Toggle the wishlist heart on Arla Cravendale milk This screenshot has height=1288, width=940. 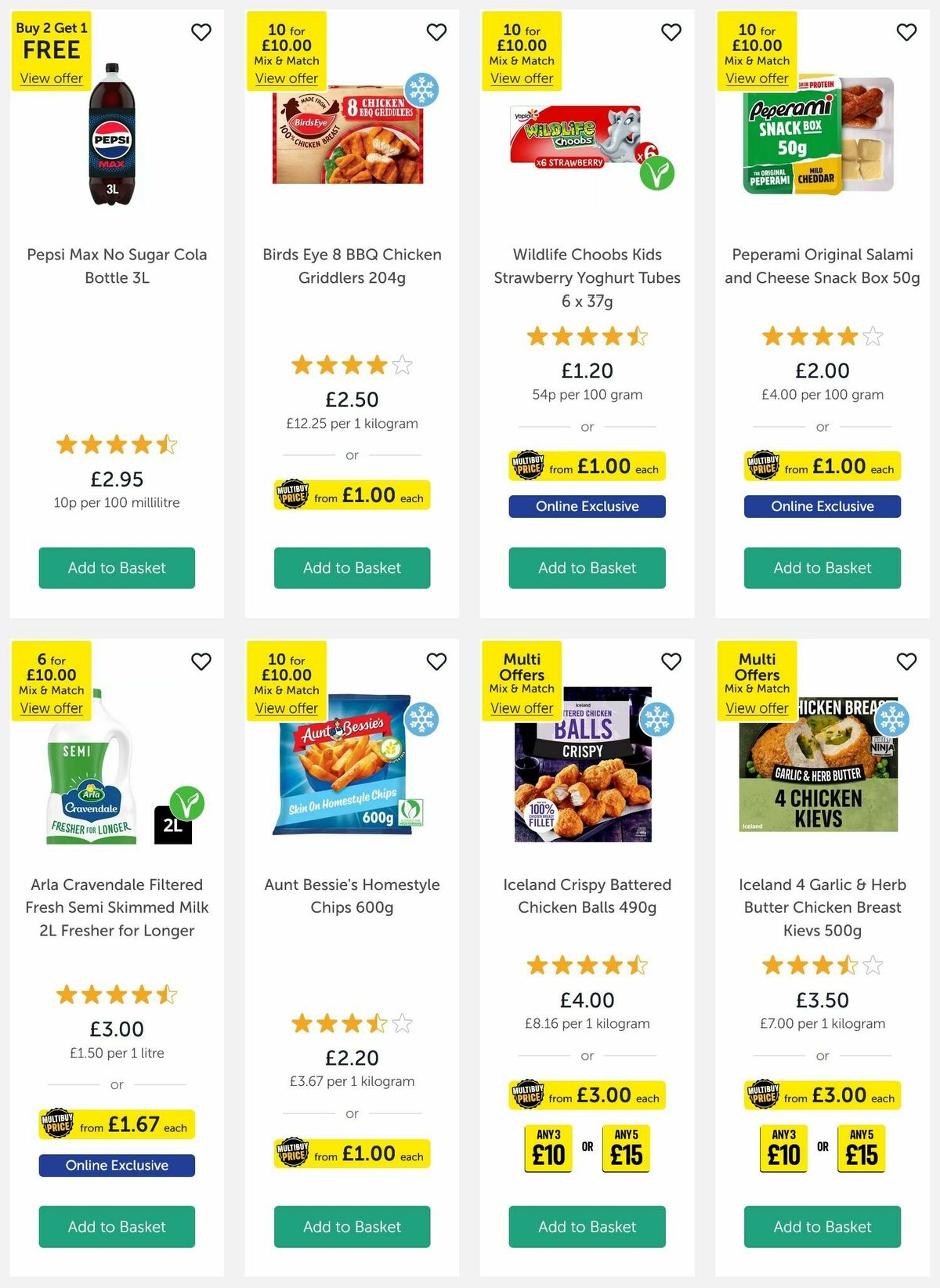(201, 661)
